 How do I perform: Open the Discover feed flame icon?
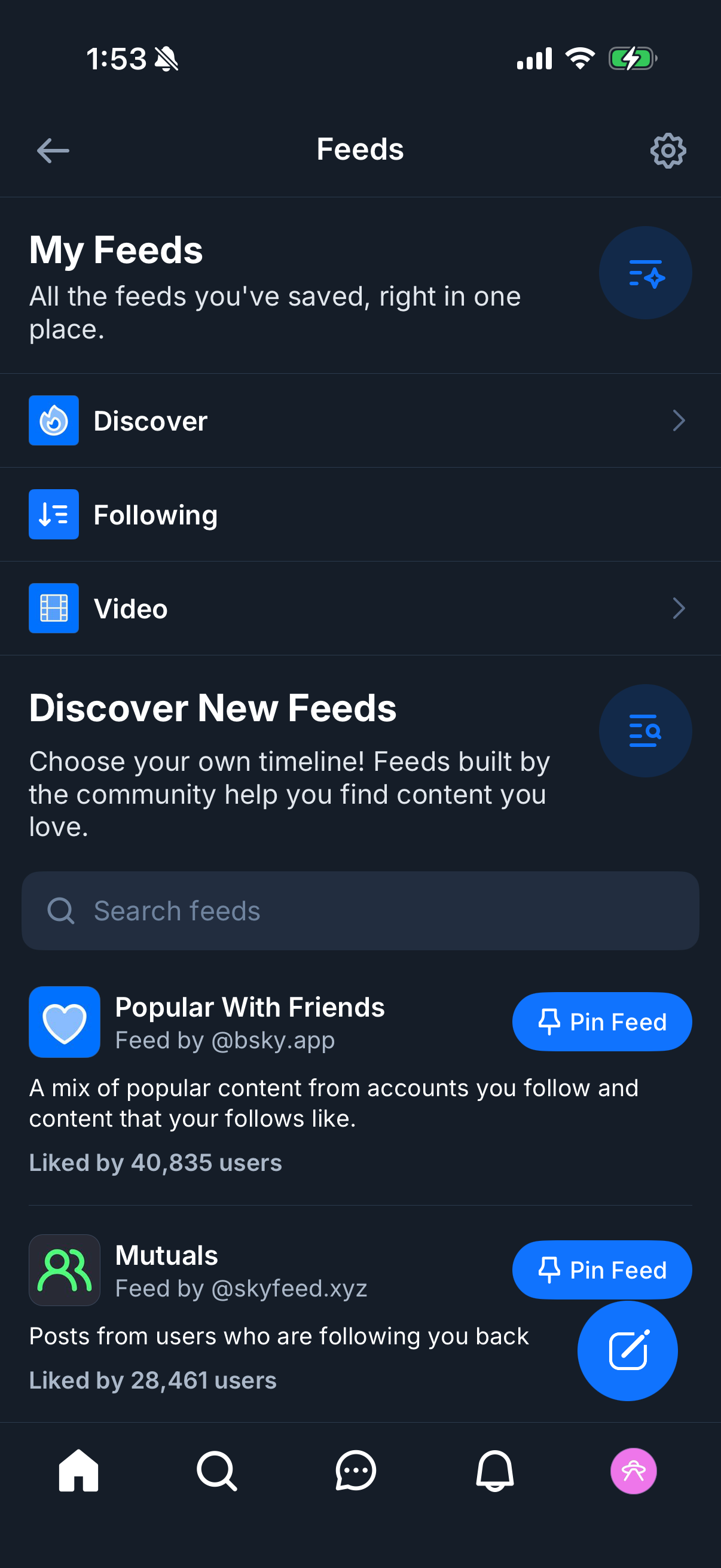pyautogui.click(x=54, y=420)
